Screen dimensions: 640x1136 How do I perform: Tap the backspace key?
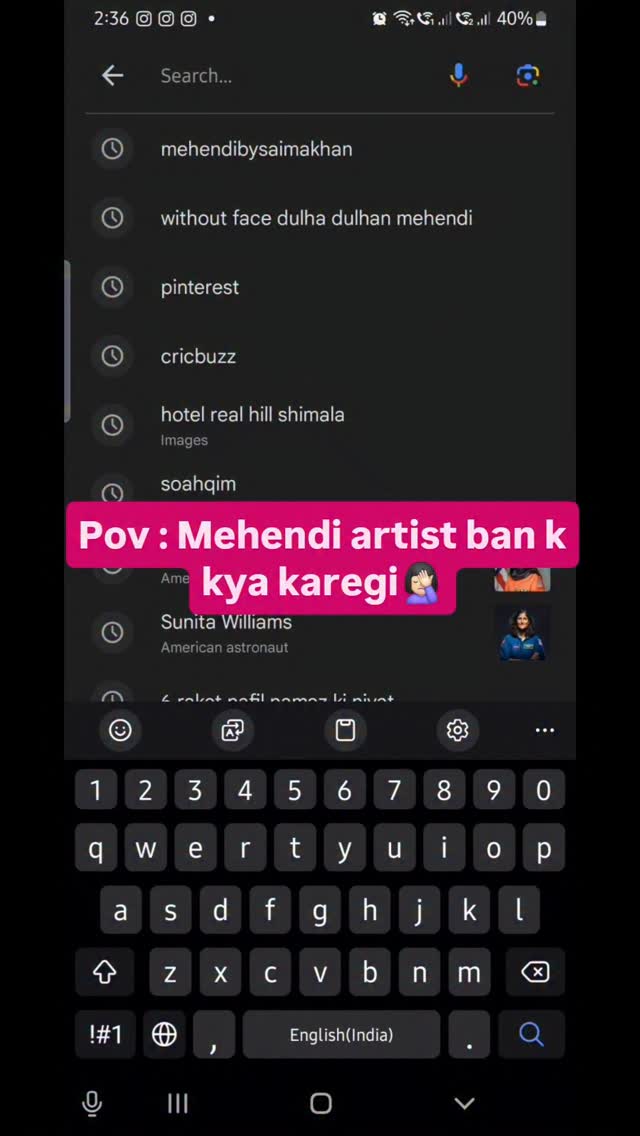[535, 972]
